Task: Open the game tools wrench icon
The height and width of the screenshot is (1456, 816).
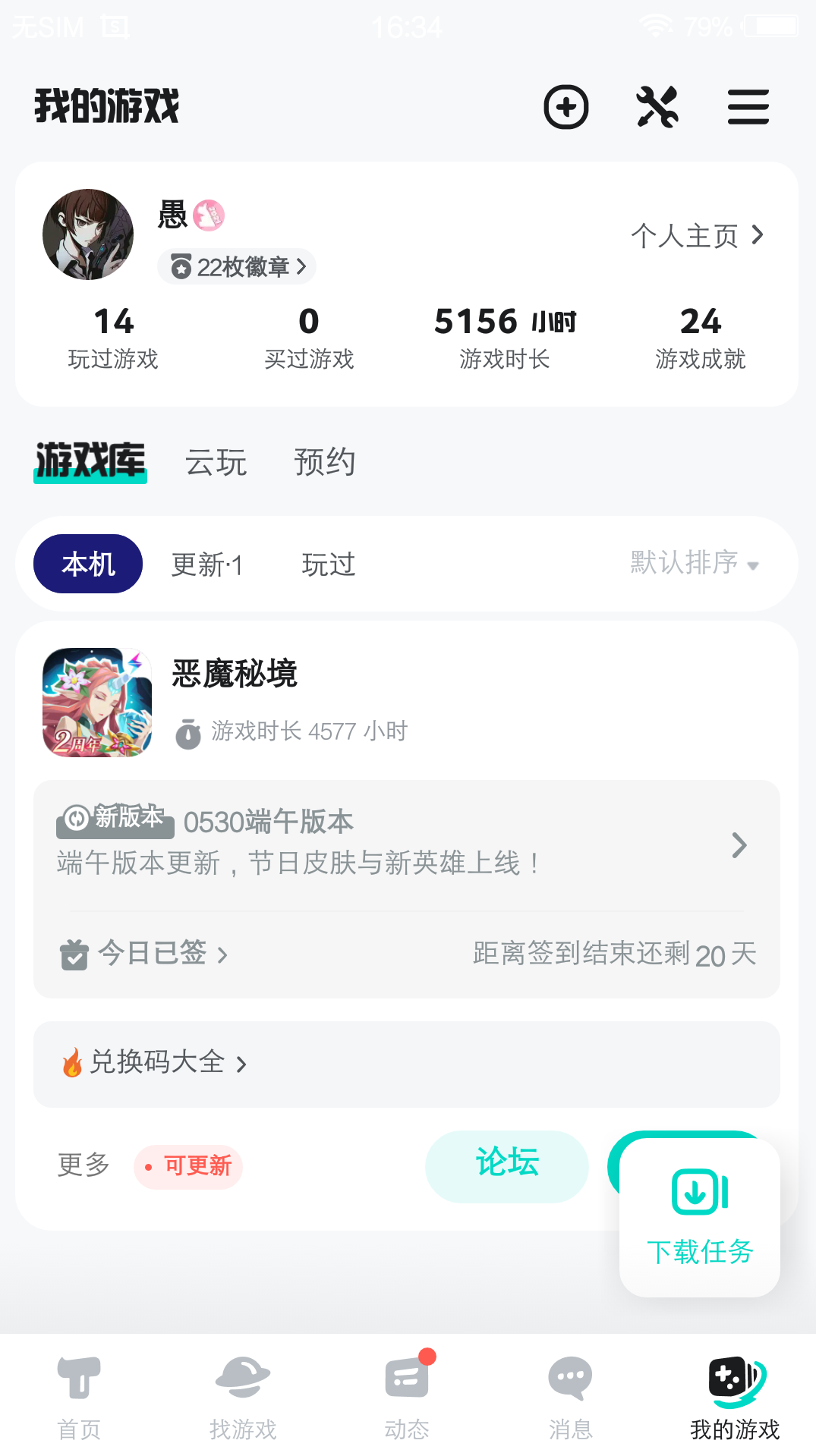Action: [x=657, y=107]
